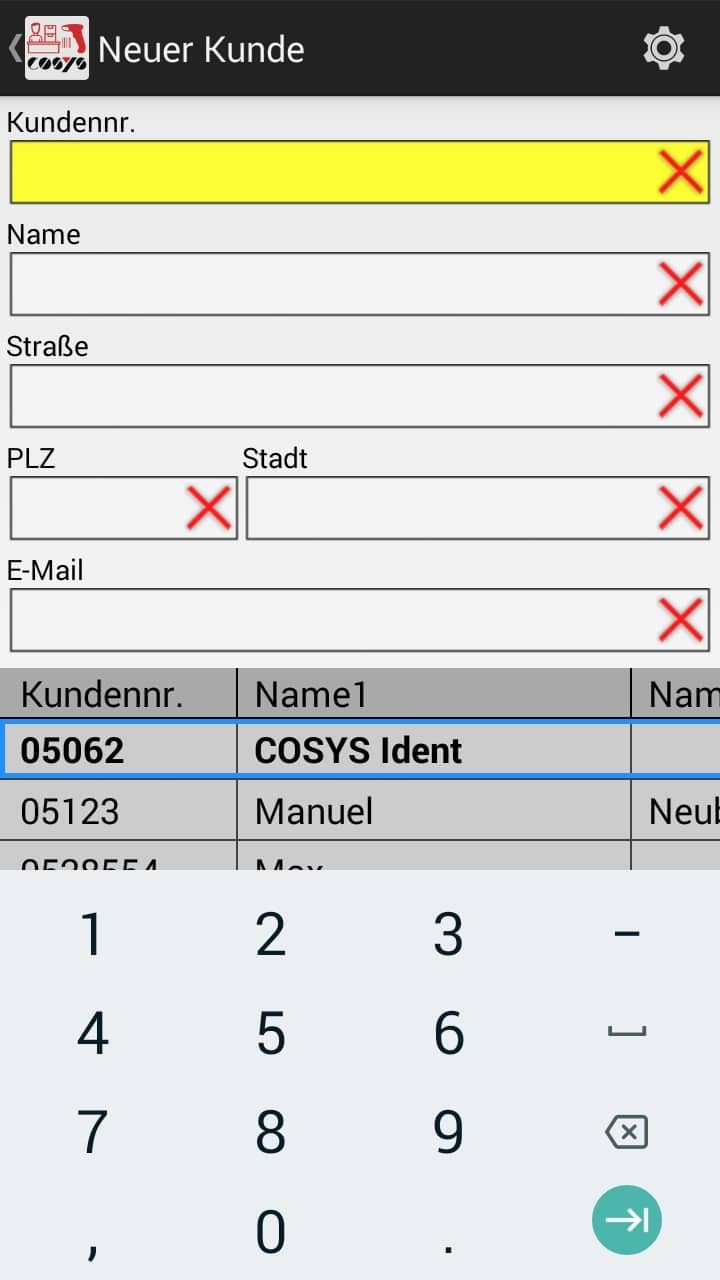This screenshot has height=1280, width=720.
Task: Clear the E-Mail field
Action: [680, 620]
